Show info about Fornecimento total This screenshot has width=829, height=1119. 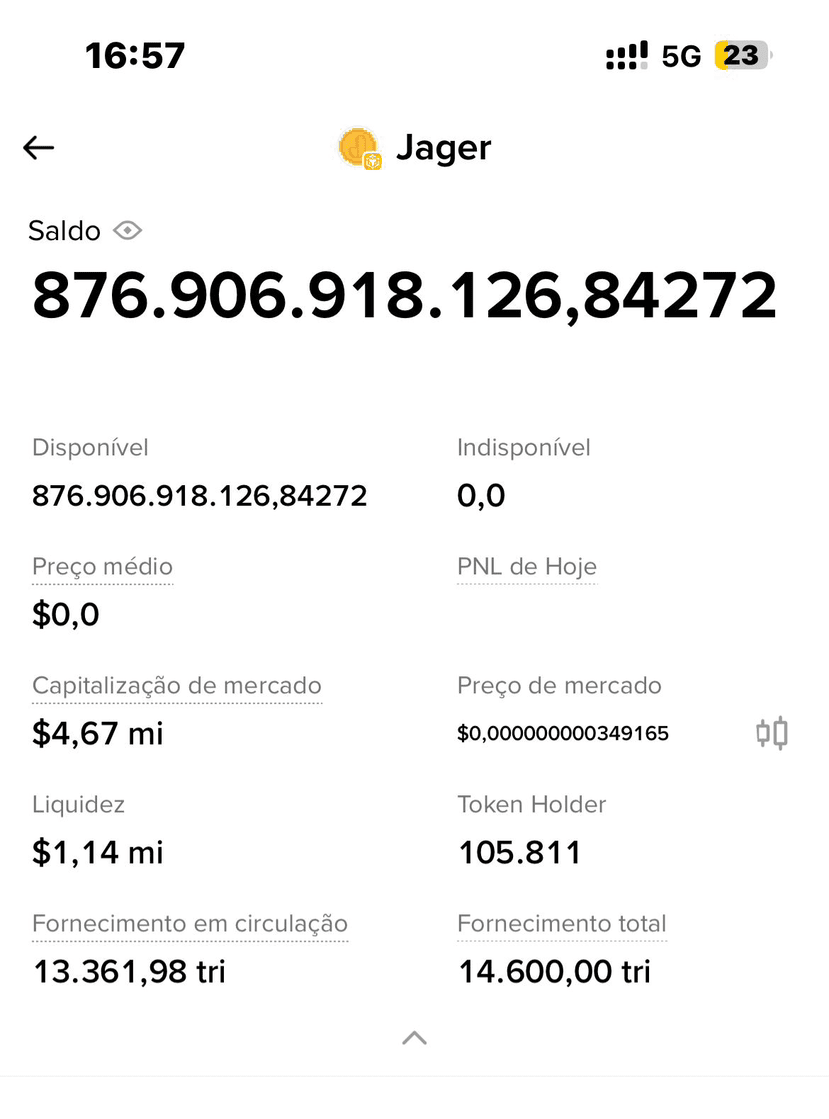(x=562, y=923)
